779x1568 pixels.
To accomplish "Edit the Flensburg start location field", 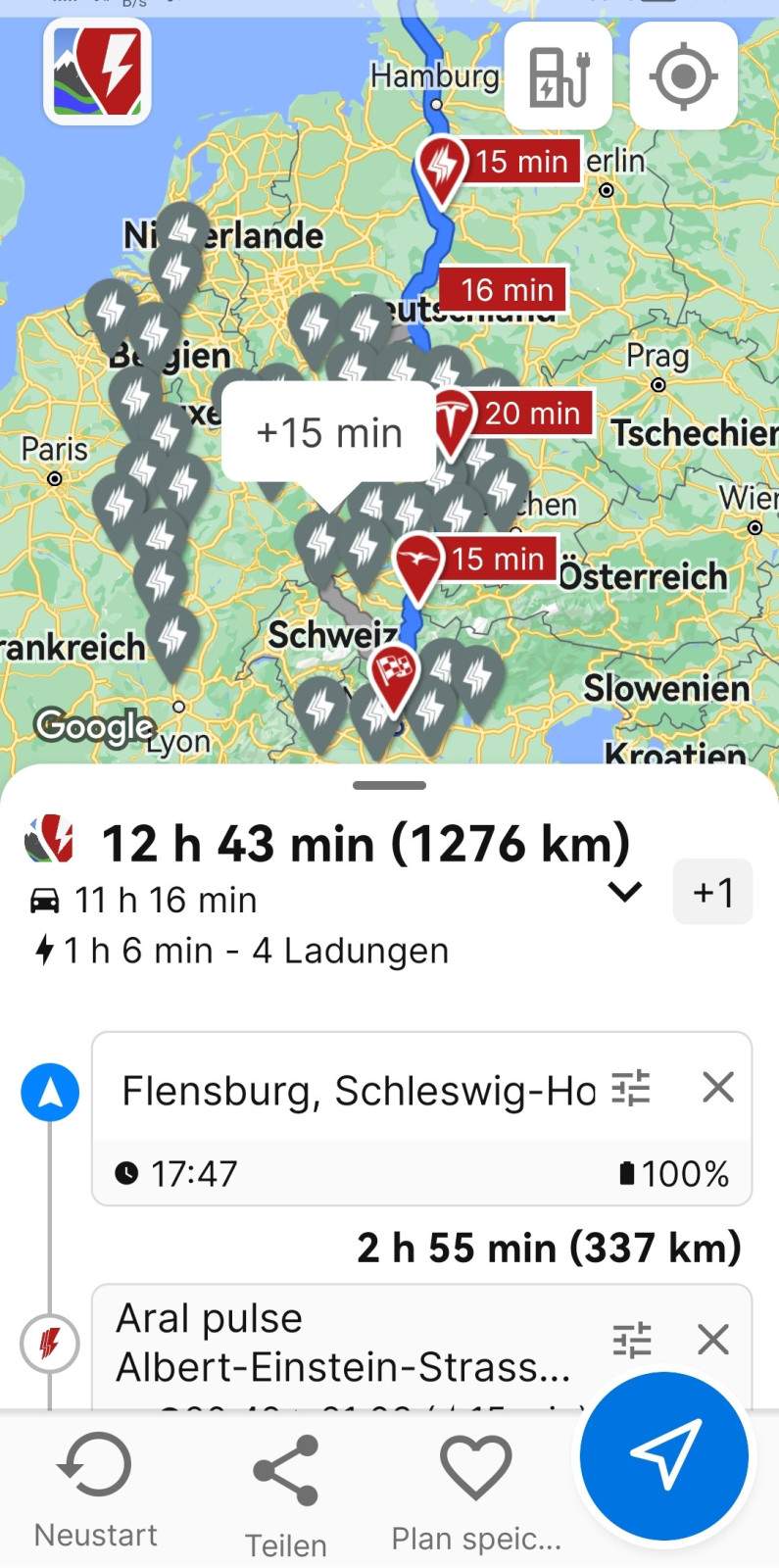I will click(358, 1090).
